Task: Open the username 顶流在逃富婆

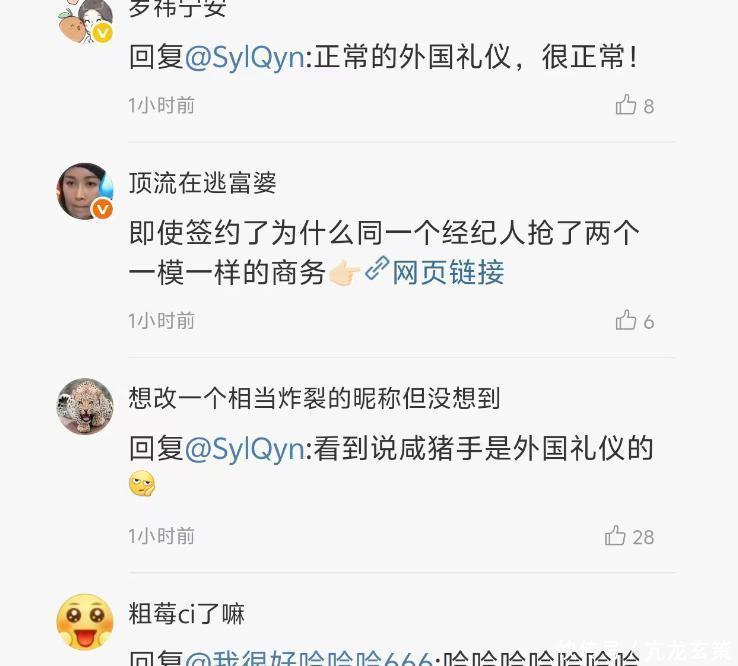Action: click(202, 183)
